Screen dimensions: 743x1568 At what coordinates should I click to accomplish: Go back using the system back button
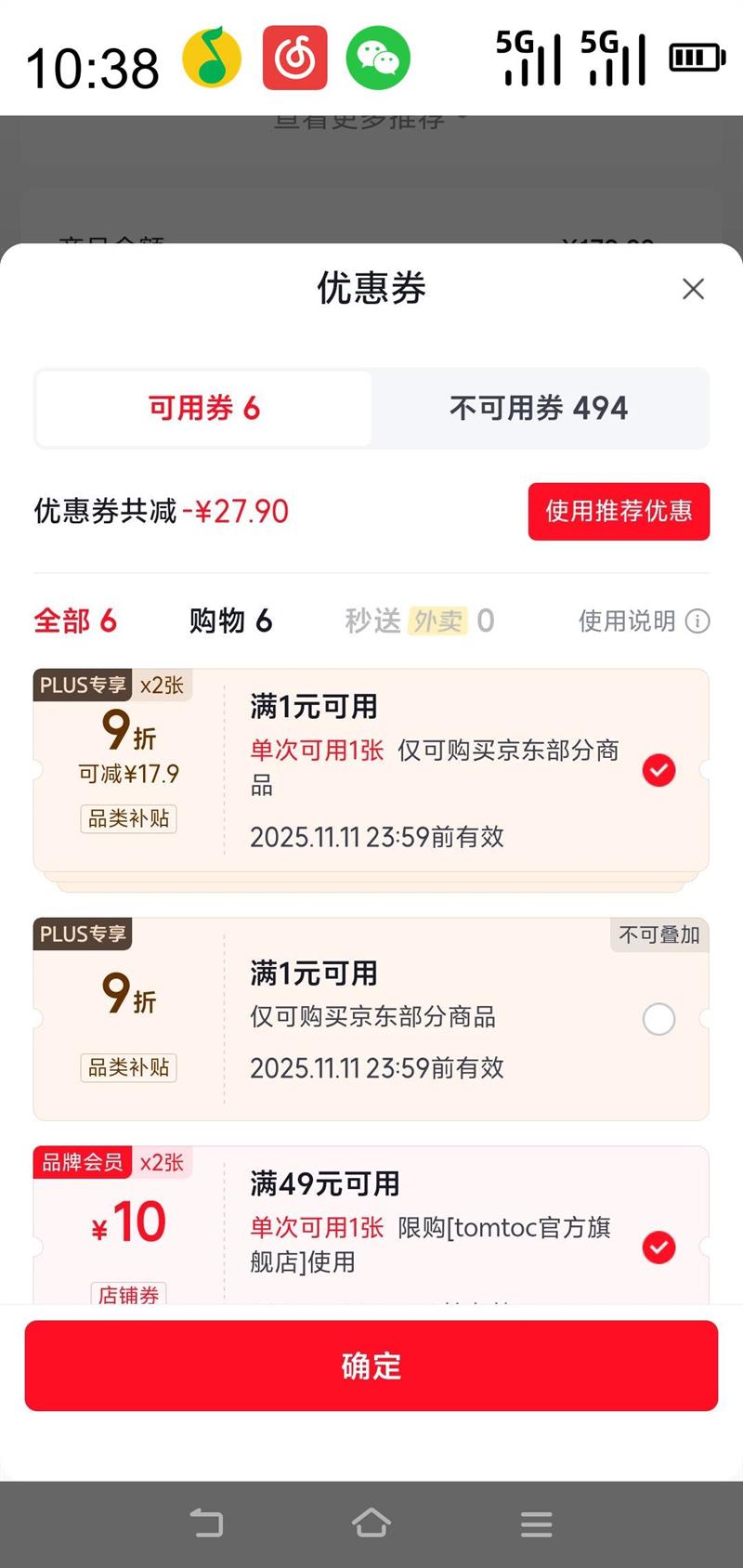tap(206, 1523)
